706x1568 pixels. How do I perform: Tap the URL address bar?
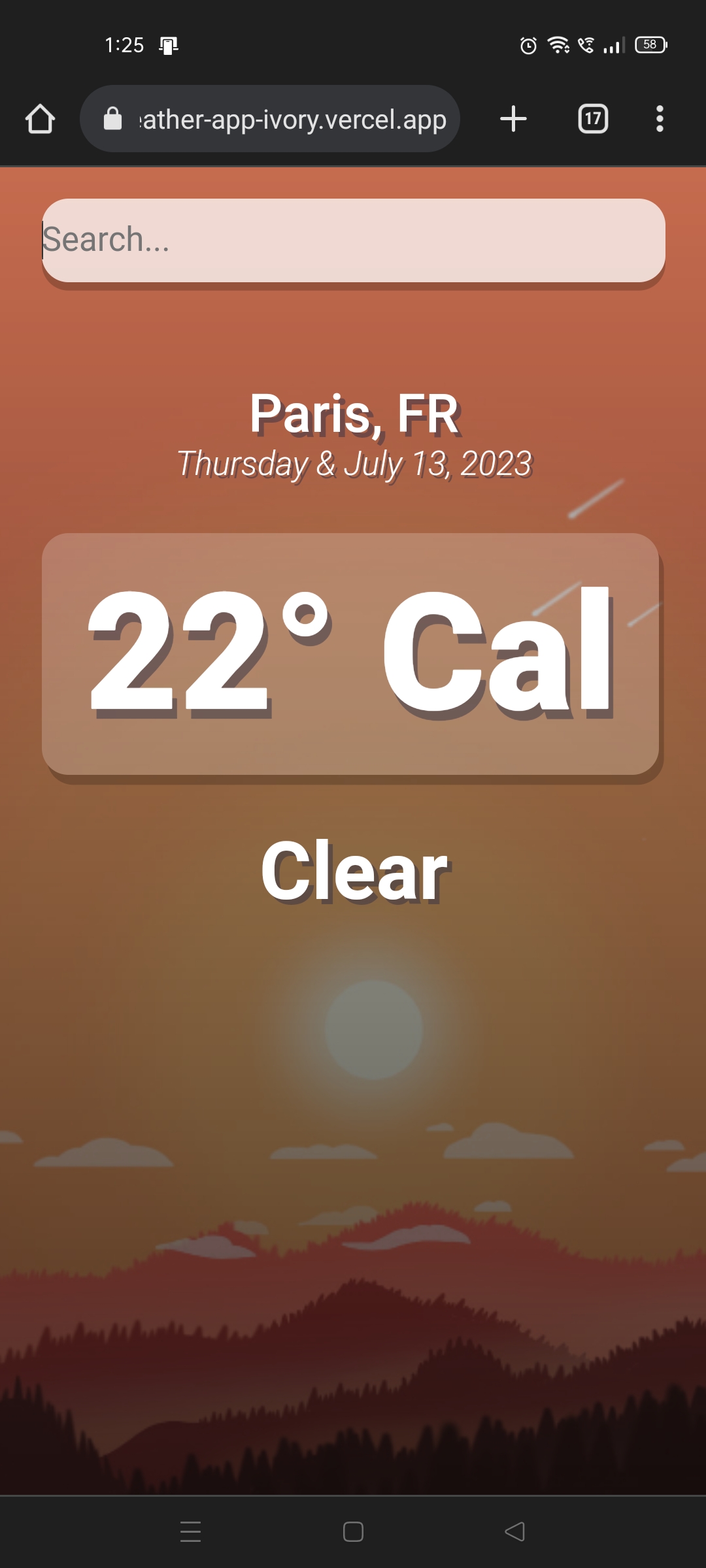click(x=270, y=119)
